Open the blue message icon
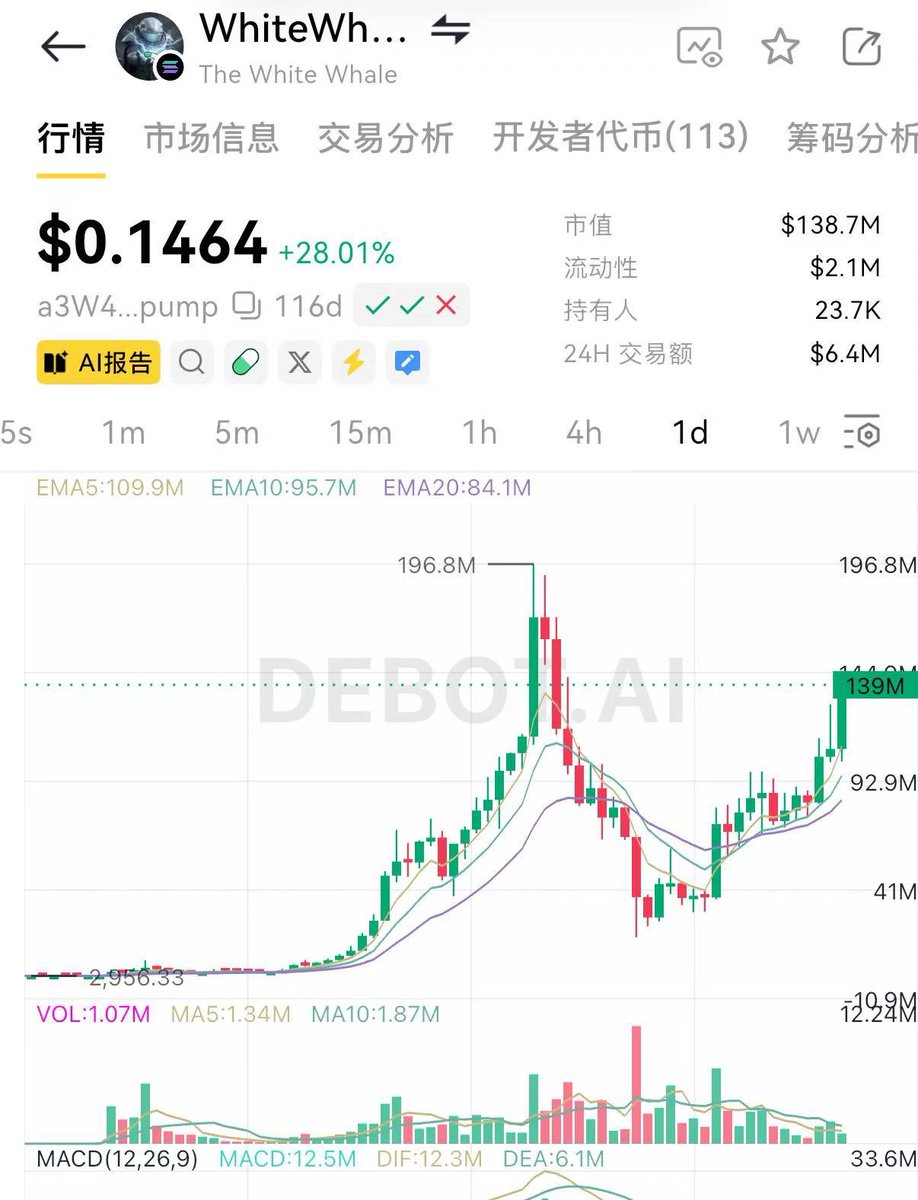918x1200 pixels. click(406, 362)
